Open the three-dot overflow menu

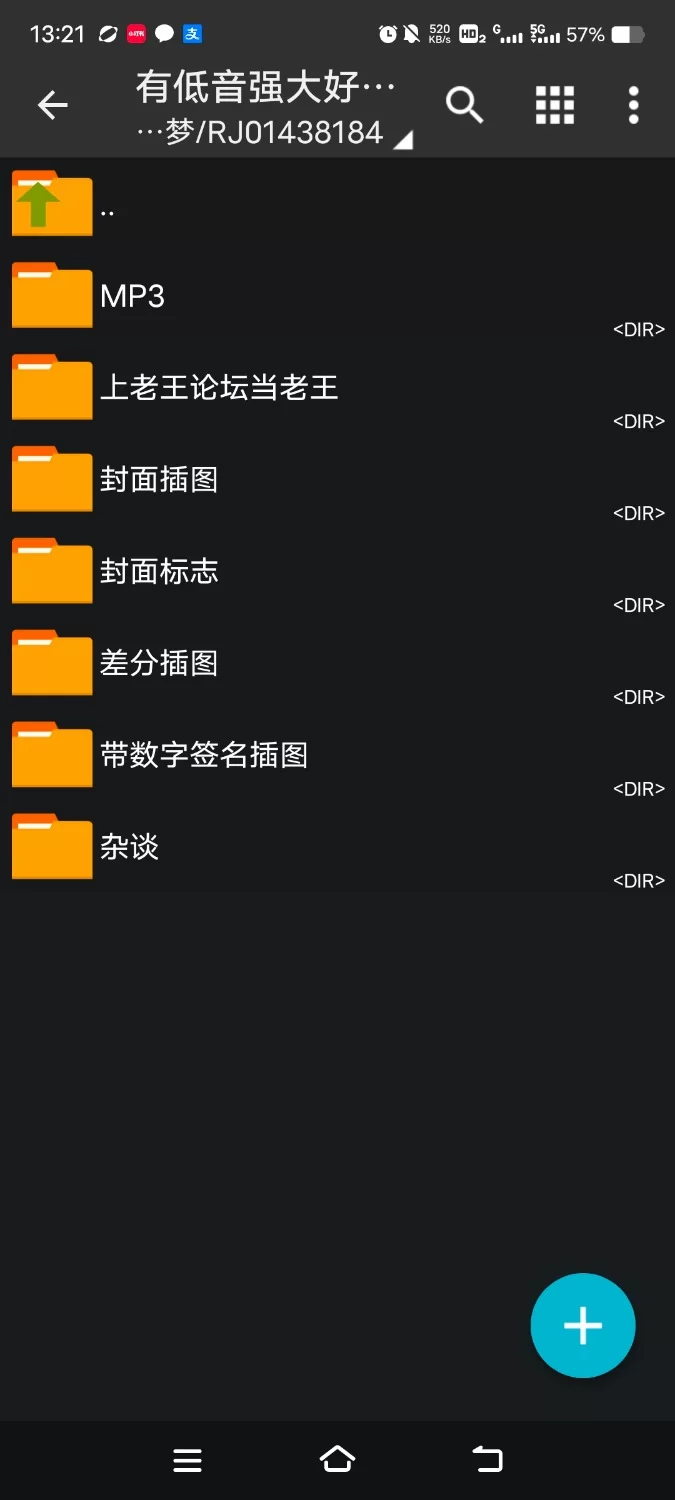pos(633,104)
